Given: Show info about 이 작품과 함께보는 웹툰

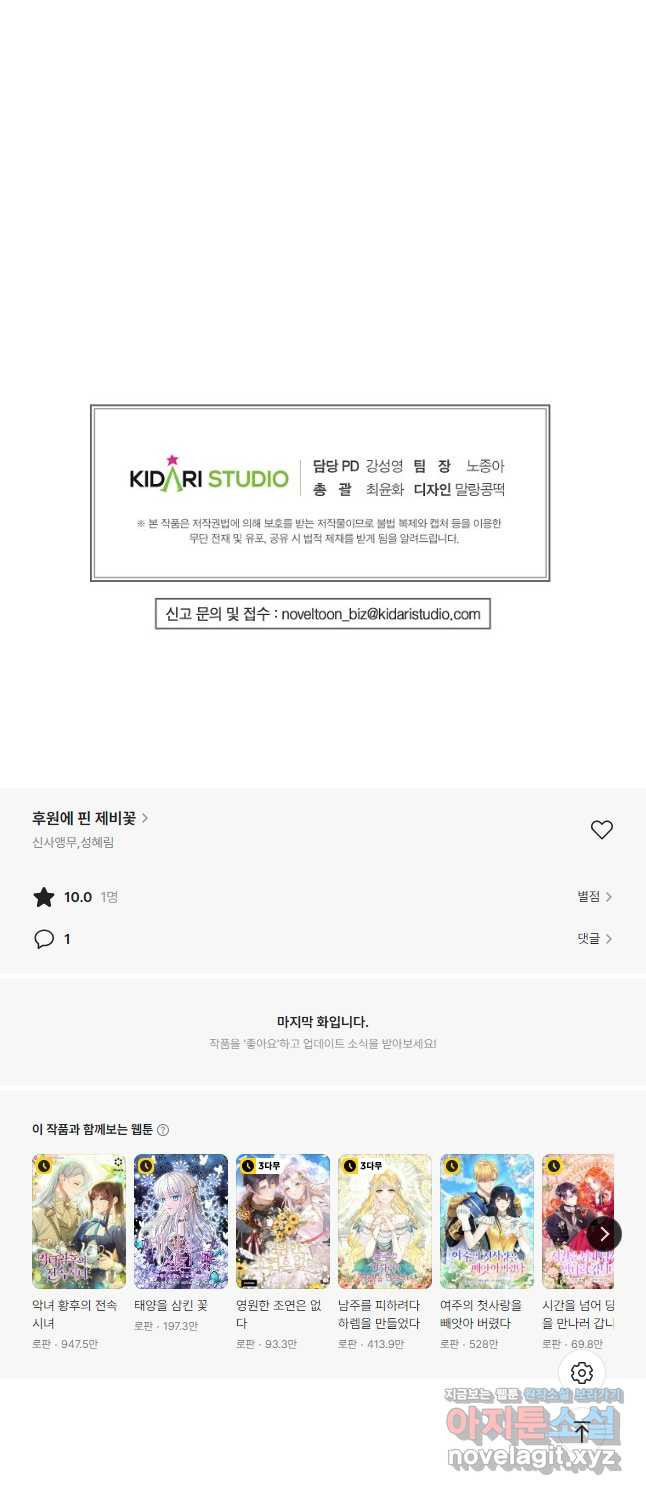Looking at the screenshot, I should coord(163,1130).
